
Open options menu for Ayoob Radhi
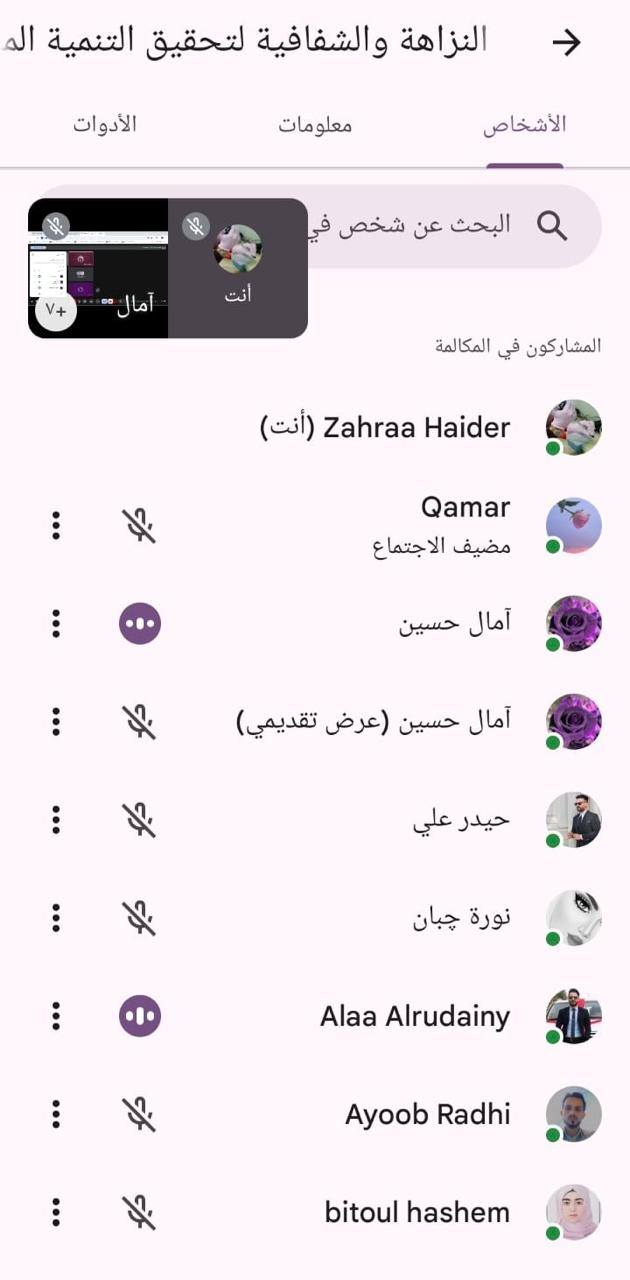[x=56, y=1114]
